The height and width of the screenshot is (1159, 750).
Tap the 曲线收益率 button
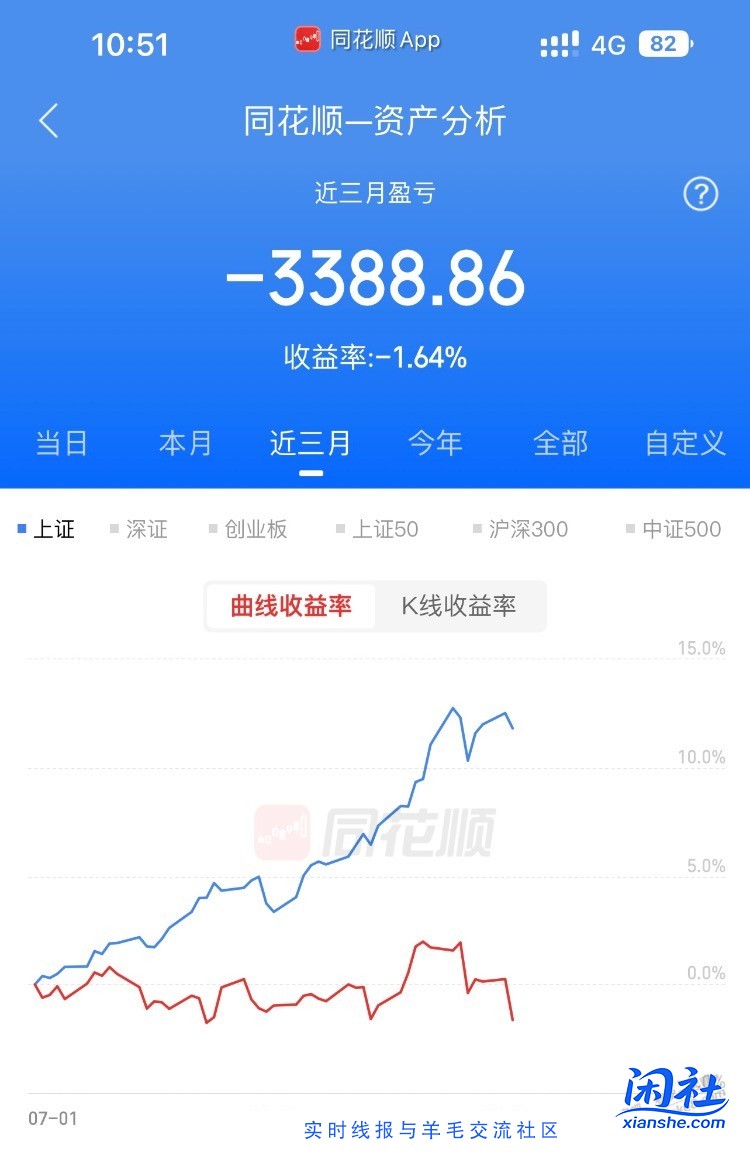(290, 606)
